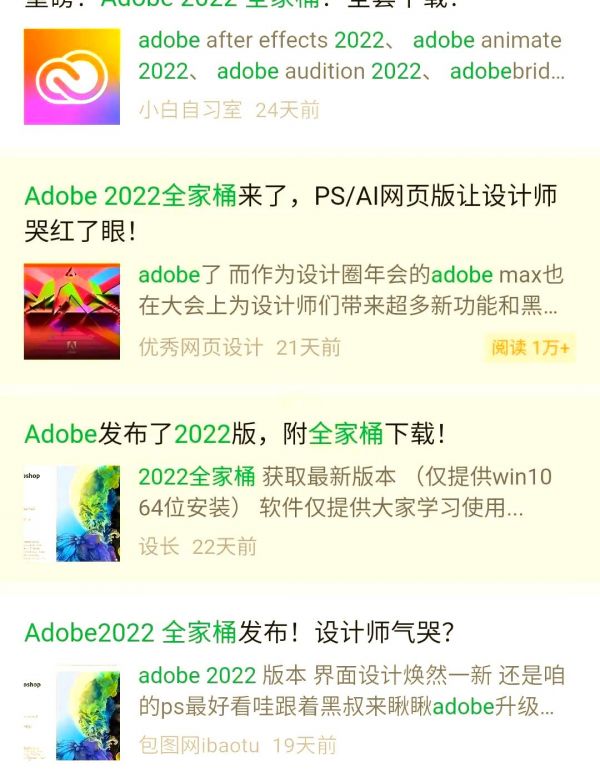Open article 'Adobe 2022全家桶来了，PS/AI网页版让设计师哭红了眼'
The height and width of the screenshot is (782, 600).
tap(290, 212)
